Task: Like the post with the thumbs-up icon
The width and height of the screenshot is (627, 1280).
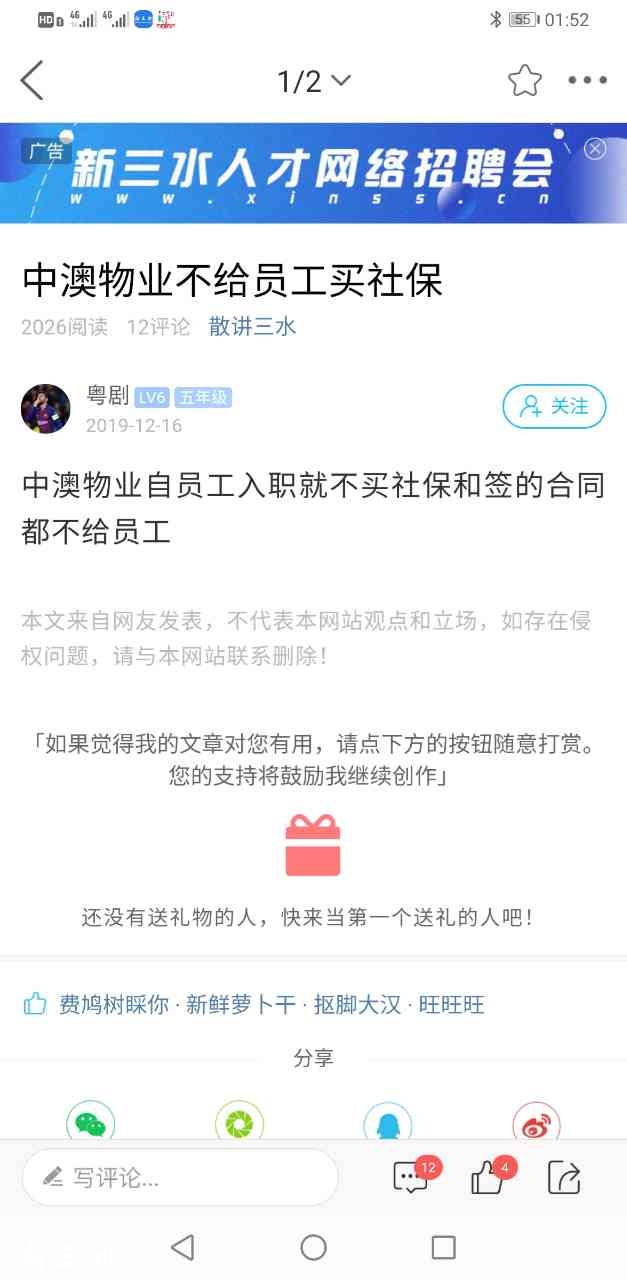Action: click(x=488, y=1178)
